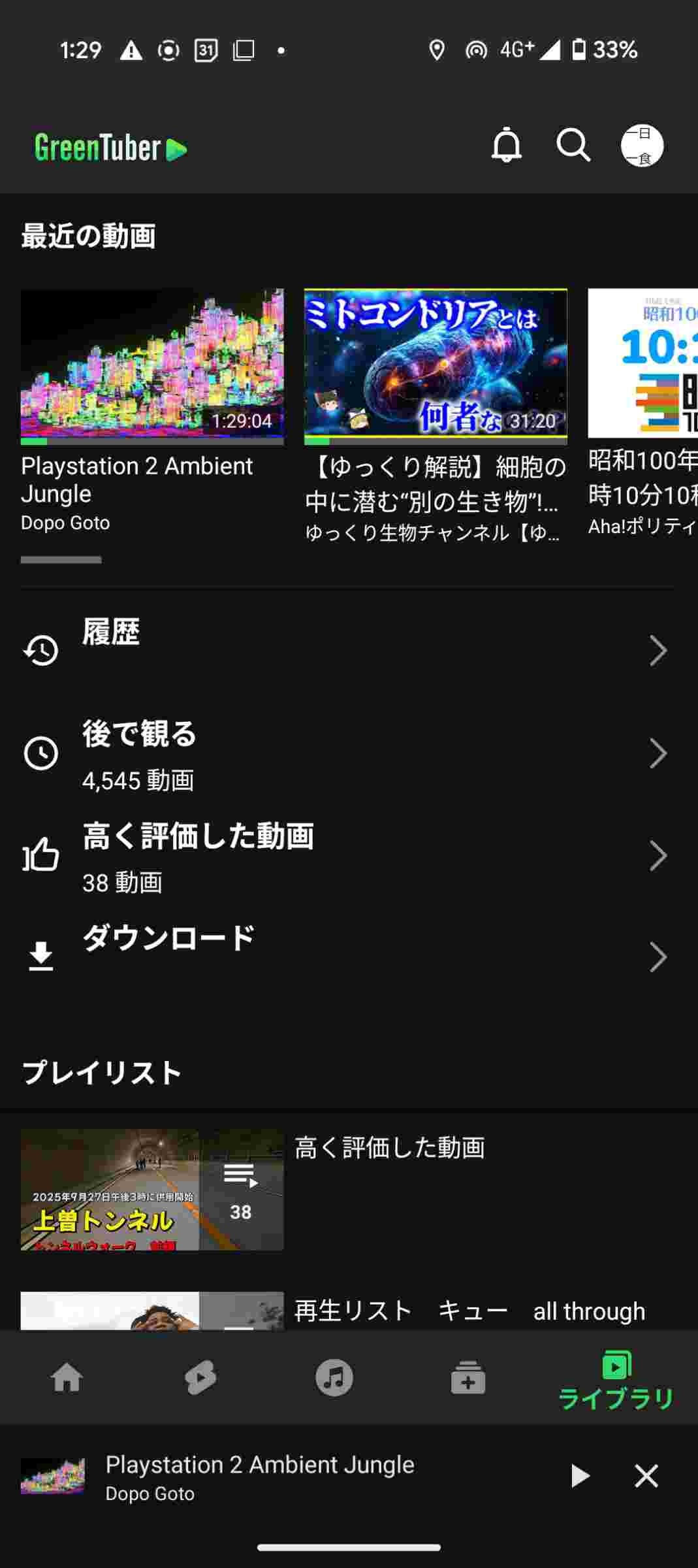The width and height of the screenshot is (698, 1568).
Task: Open the 履歴 history row
Action: tap(346, 649)
